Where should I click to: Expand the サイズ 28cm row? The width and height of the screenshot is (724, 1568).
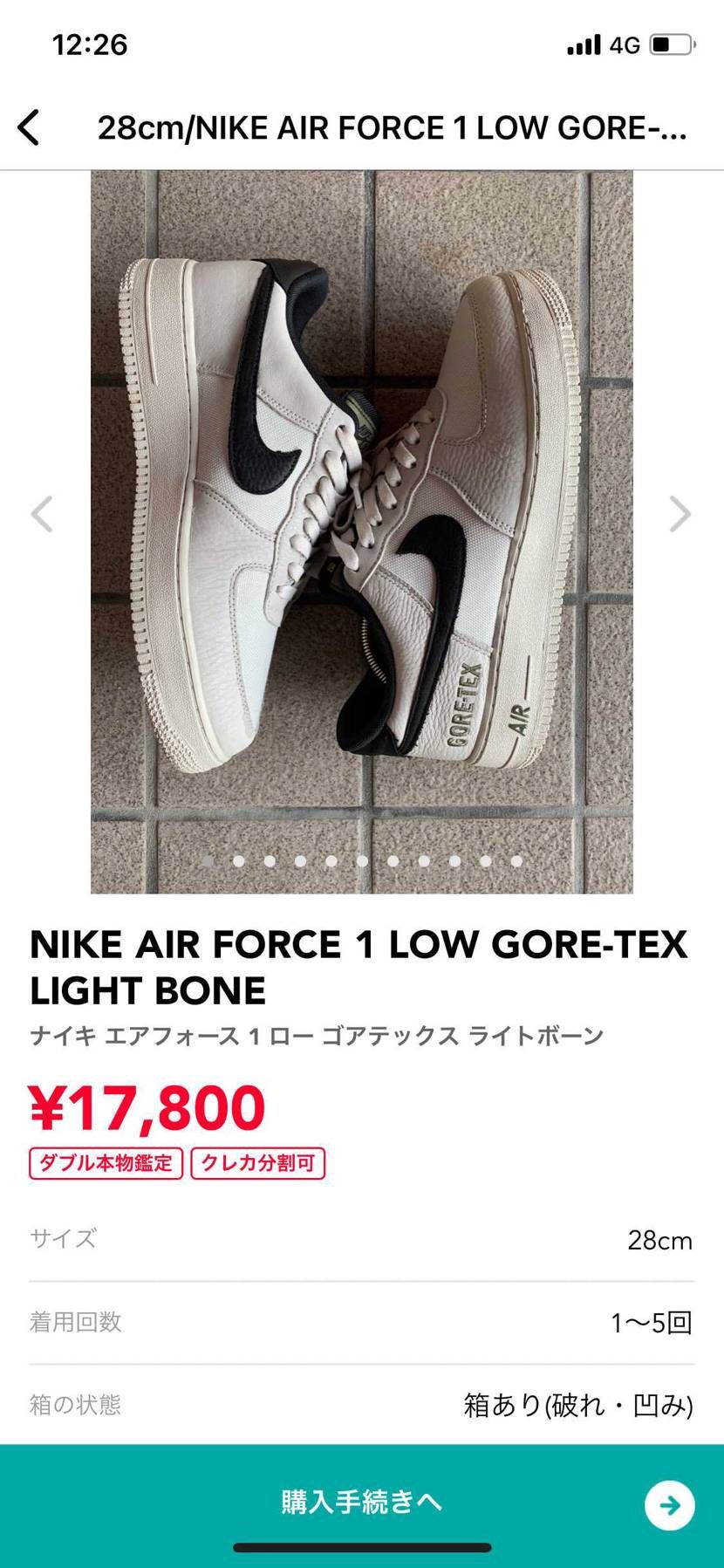362,1239
